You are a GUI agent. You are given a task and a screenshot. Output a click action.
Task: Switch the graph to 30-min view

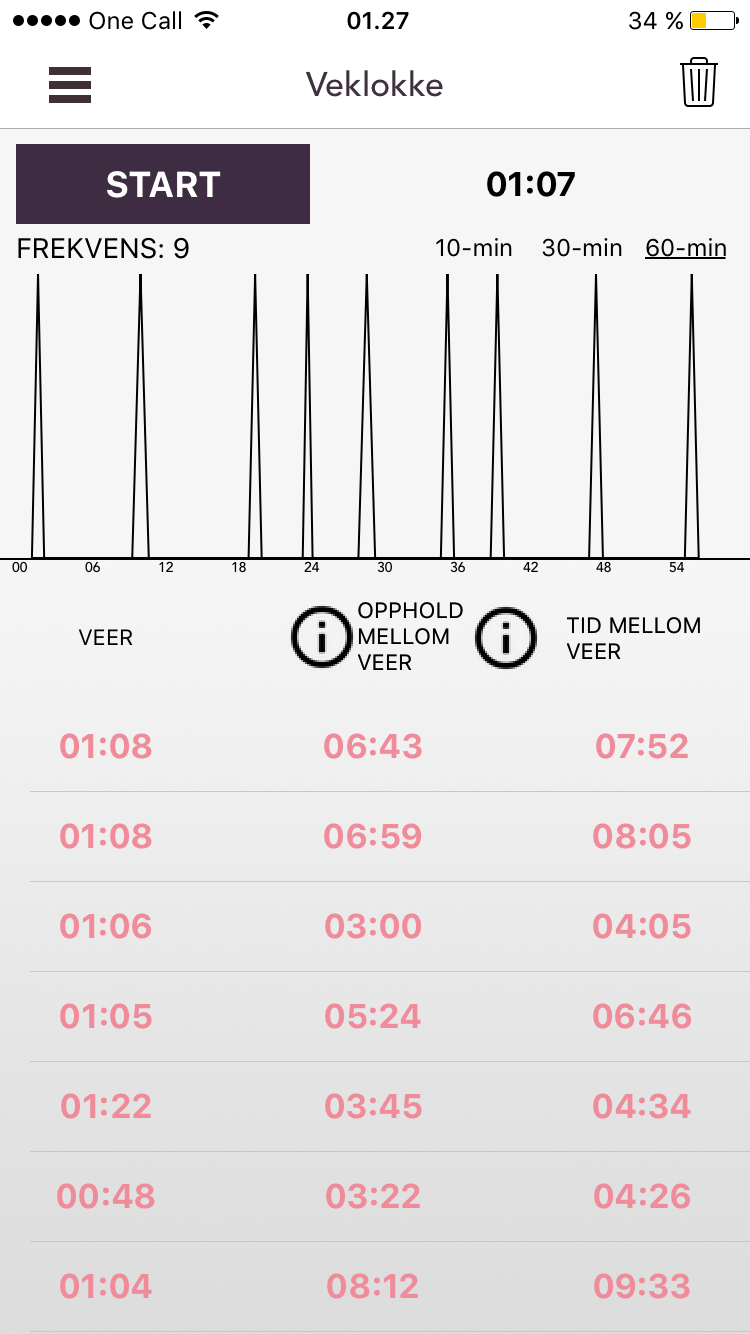tap(582, 248)
